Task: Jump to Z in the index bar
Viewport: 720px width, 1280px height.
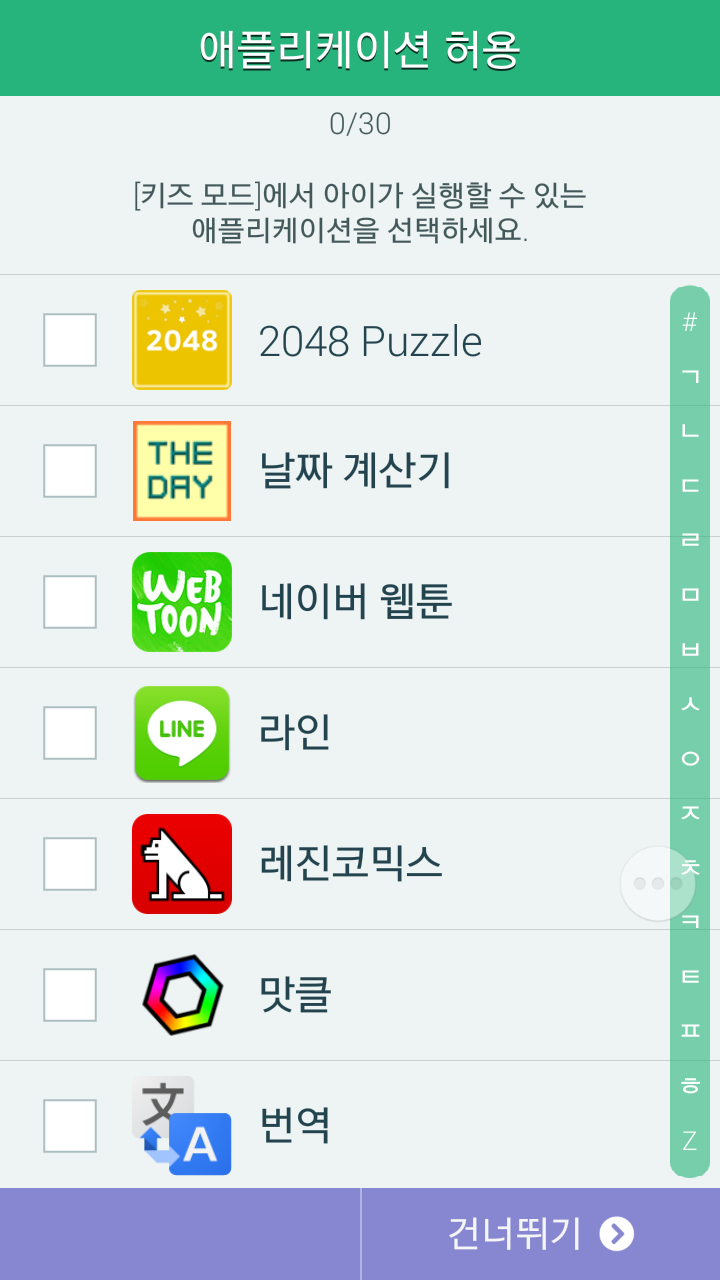Action: [690, 1140]
